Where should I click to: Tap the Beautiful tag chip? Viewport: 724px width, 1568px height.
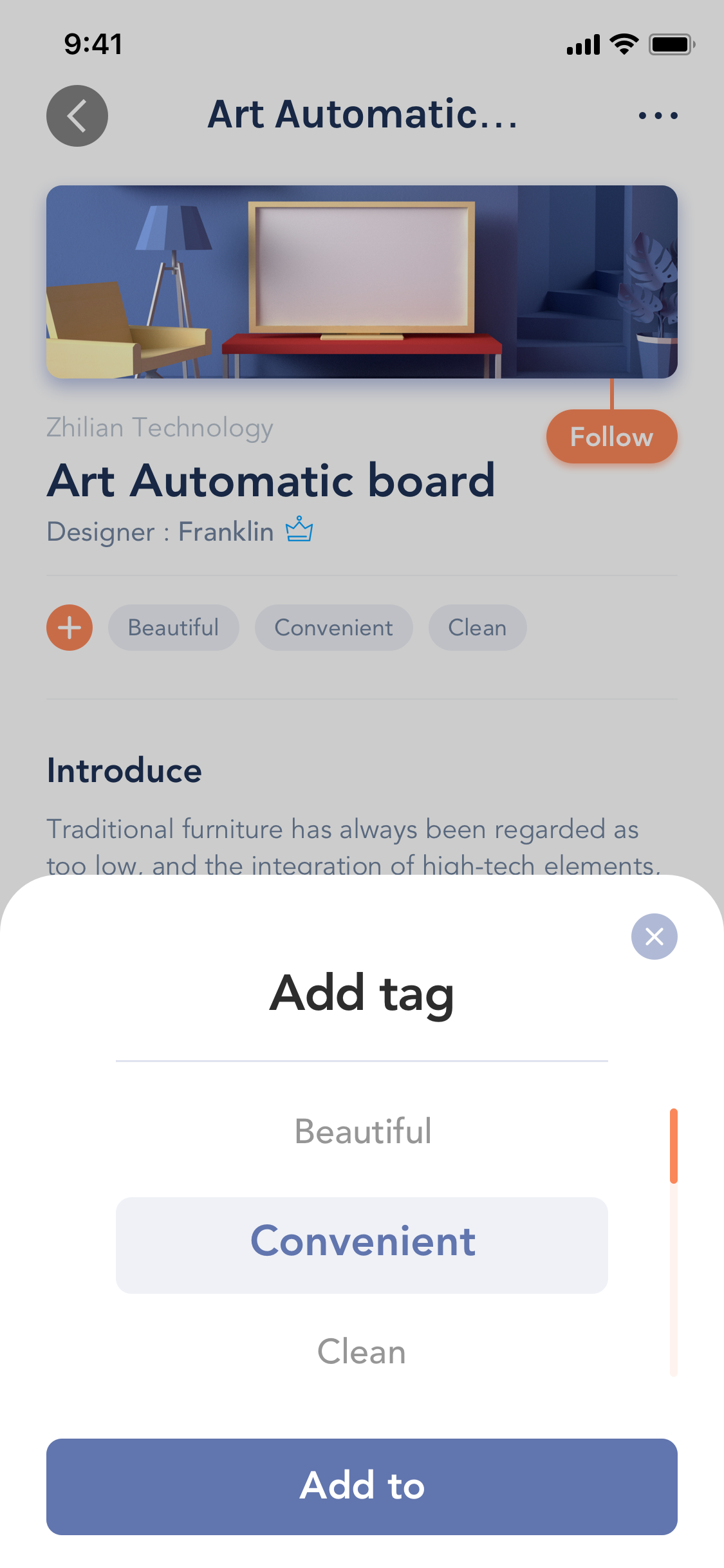(174, 628)
